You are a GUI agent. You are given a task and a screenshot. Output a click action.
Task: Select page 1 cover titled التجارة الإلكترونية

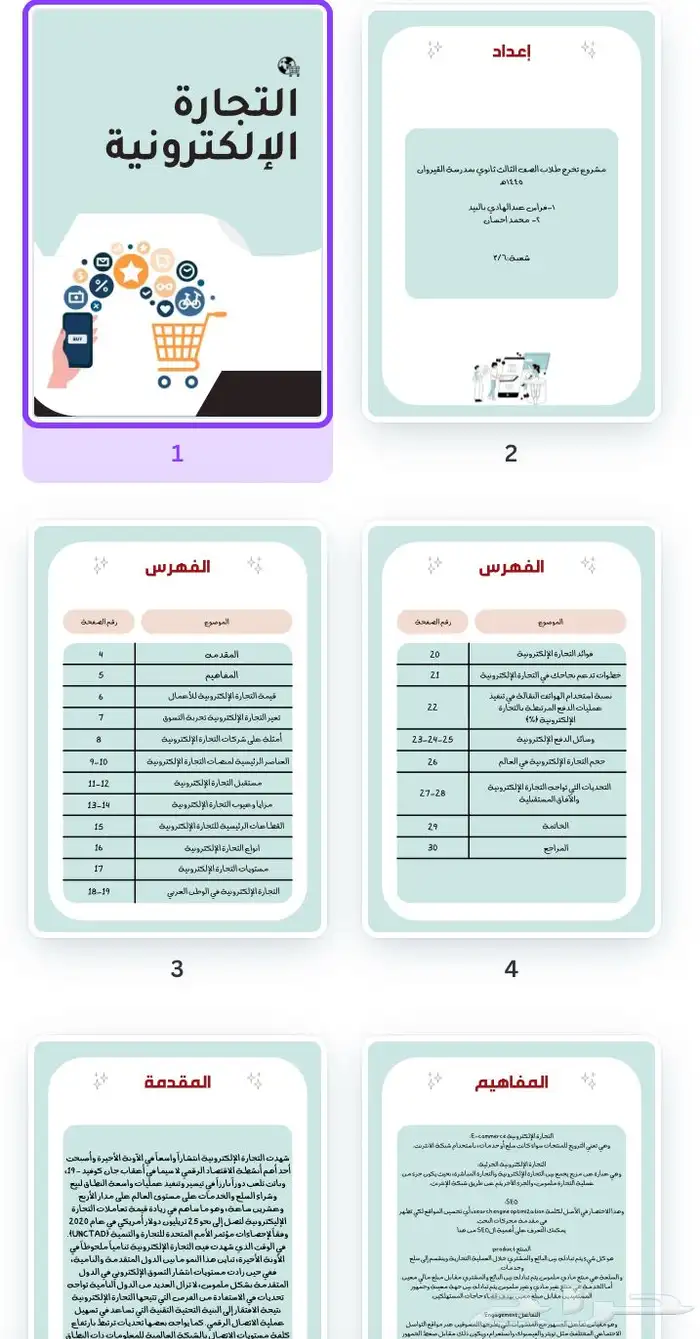tap(177, 213)
